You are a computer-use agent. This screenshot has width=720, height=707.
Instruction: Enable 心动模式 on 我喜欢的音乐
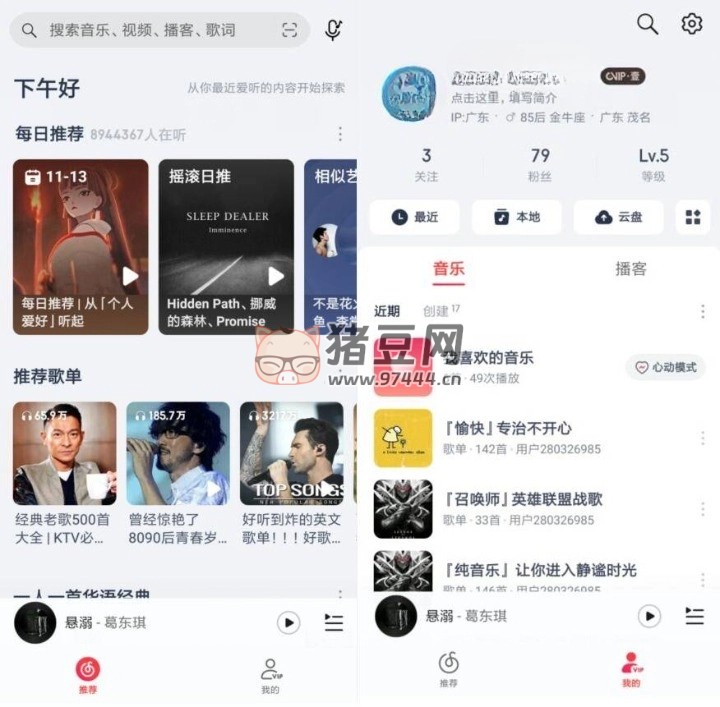tap(665, 367)
